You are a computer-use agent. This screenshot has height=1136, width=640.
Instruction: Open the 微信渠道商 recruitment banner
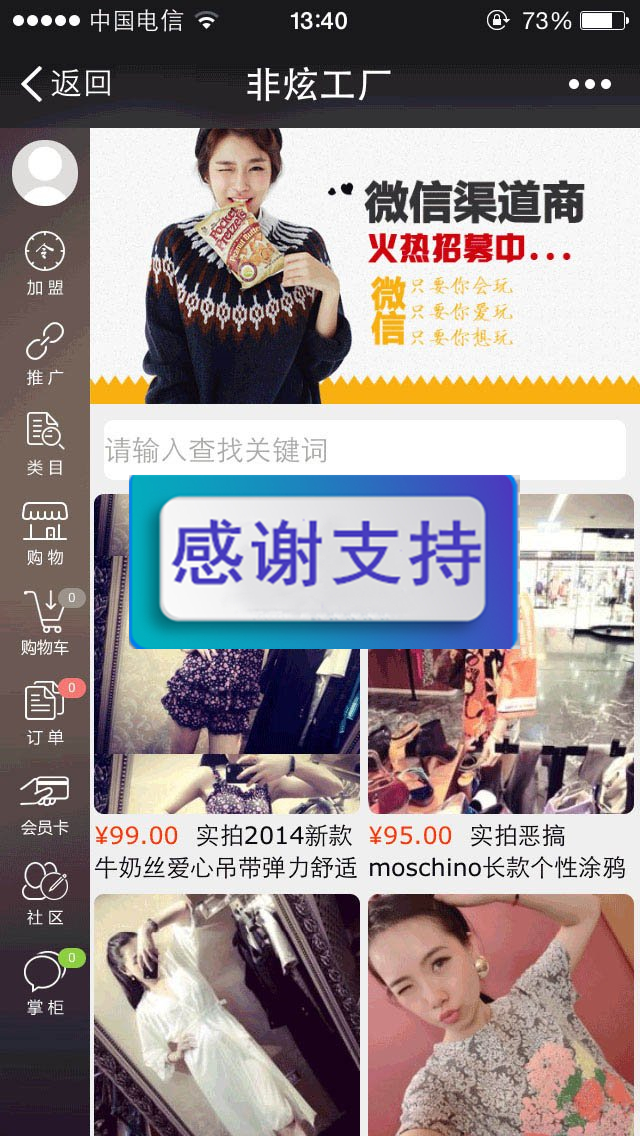coord(364,265)
